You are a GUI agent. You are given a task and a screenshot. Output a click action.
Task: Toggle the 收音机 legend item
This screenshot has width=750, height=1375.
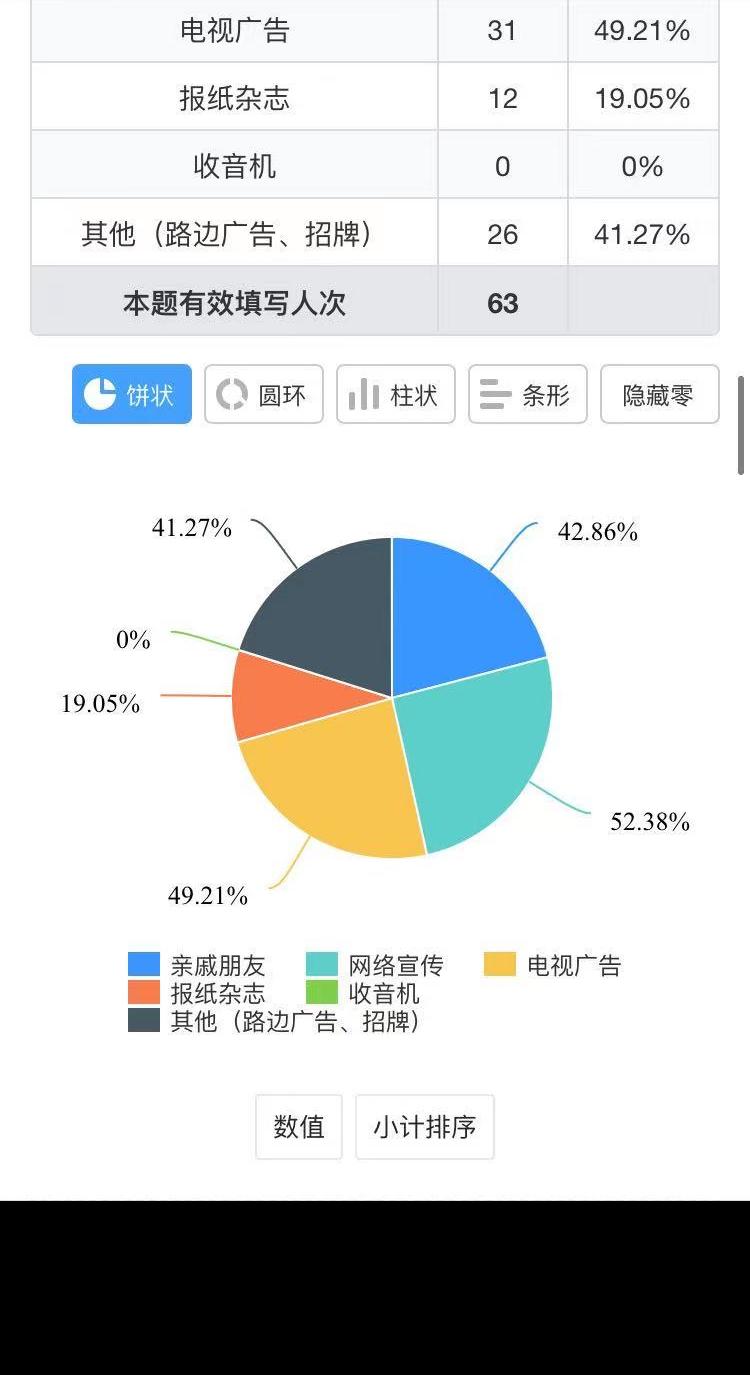(x=364, y=993)
